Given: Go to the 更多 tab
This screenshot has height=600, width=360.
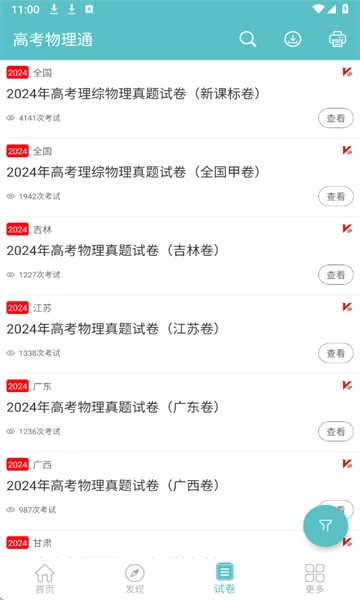Looking at the screenshot, I should click(315, 579).
